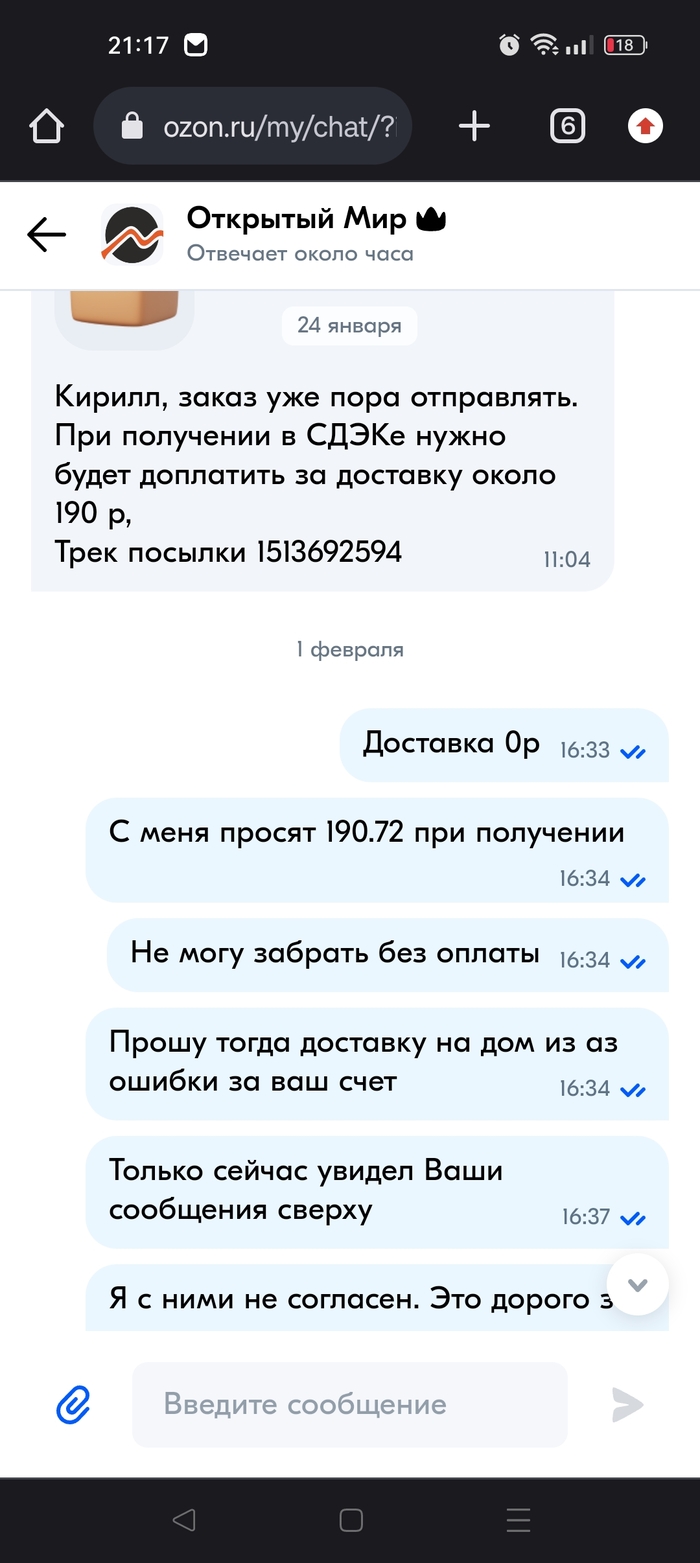Image resolution: width=700 pixels, height=1563 pixels.
Task: Tap the Введите сообщение message field
Action: click(x=350, y=1404)
